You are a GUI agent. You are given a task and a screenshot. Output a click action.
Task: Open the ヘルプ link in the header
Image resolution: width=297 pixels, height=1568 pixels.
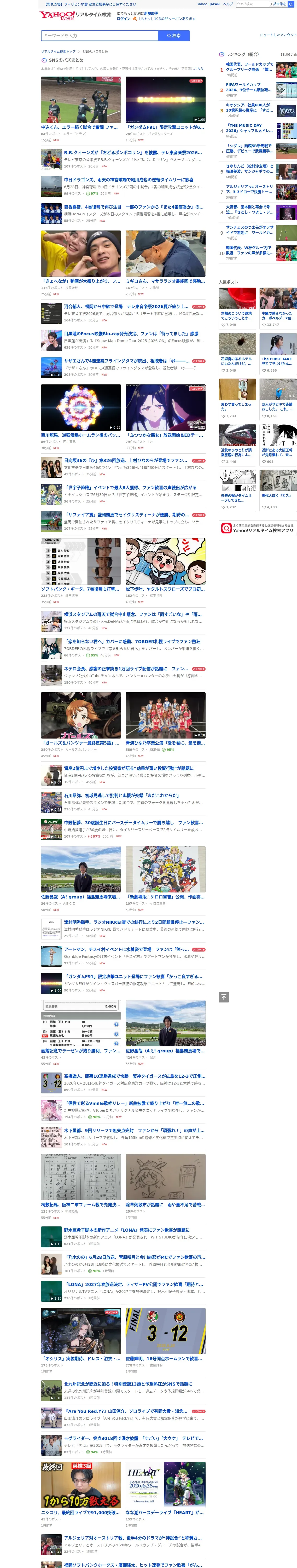pos(228,4)
